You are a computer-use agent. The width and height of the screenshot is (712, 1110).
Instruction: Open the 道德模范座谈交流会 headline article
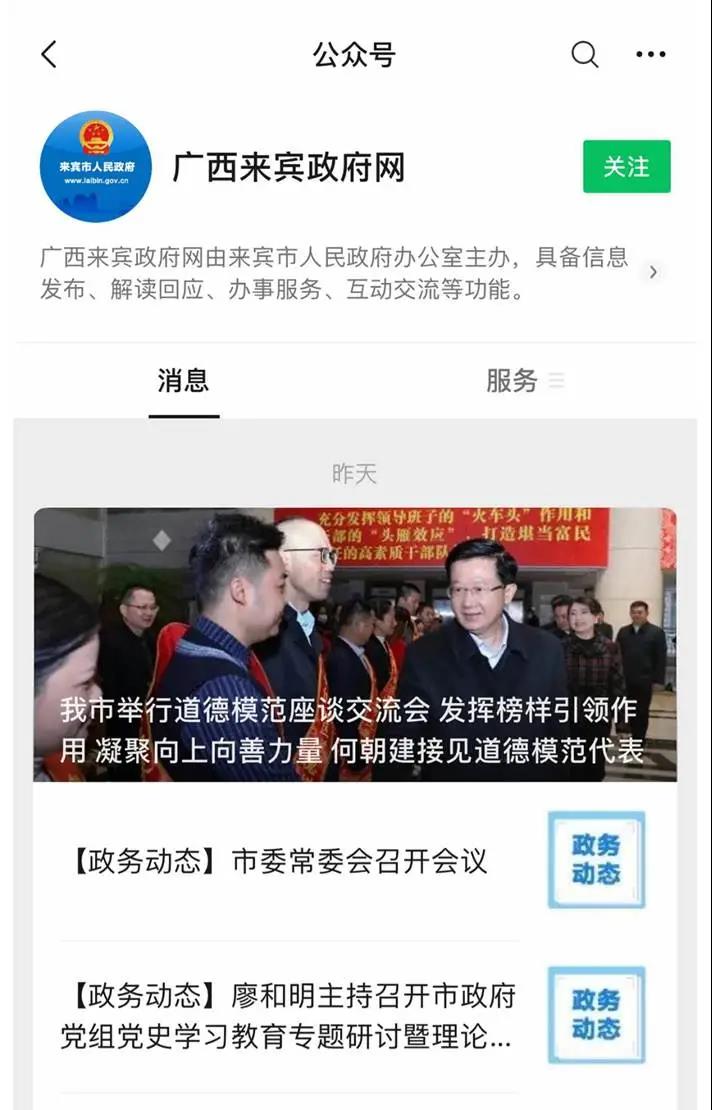click(x=355, y=645)
